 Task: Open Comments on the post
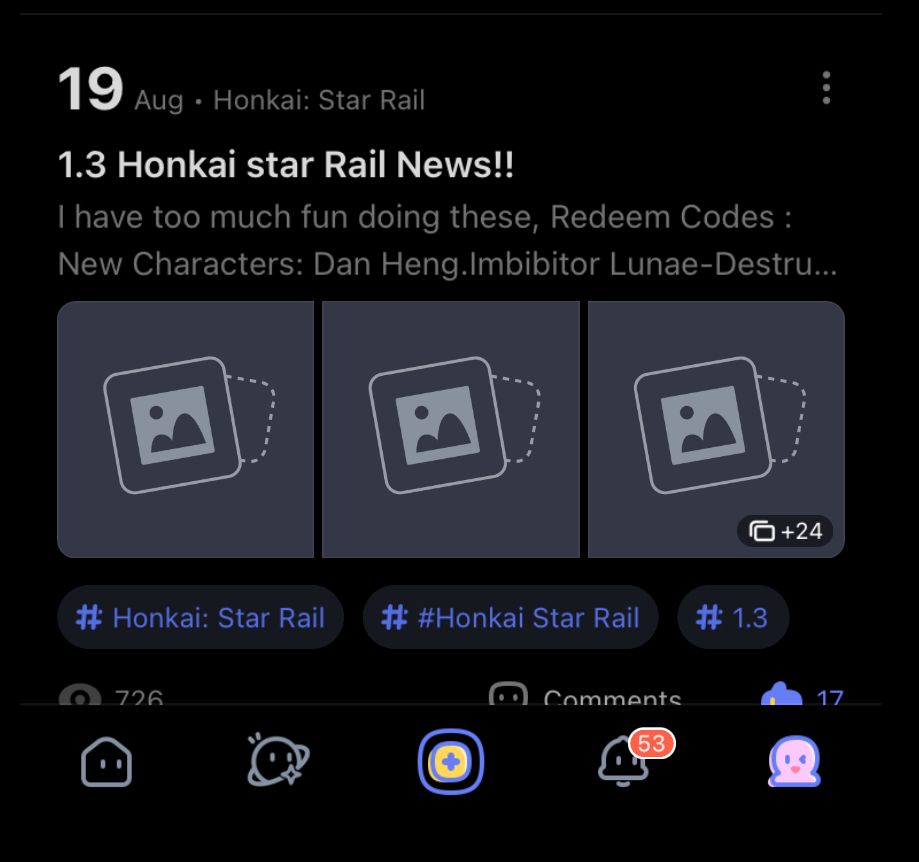pos(585,697)
